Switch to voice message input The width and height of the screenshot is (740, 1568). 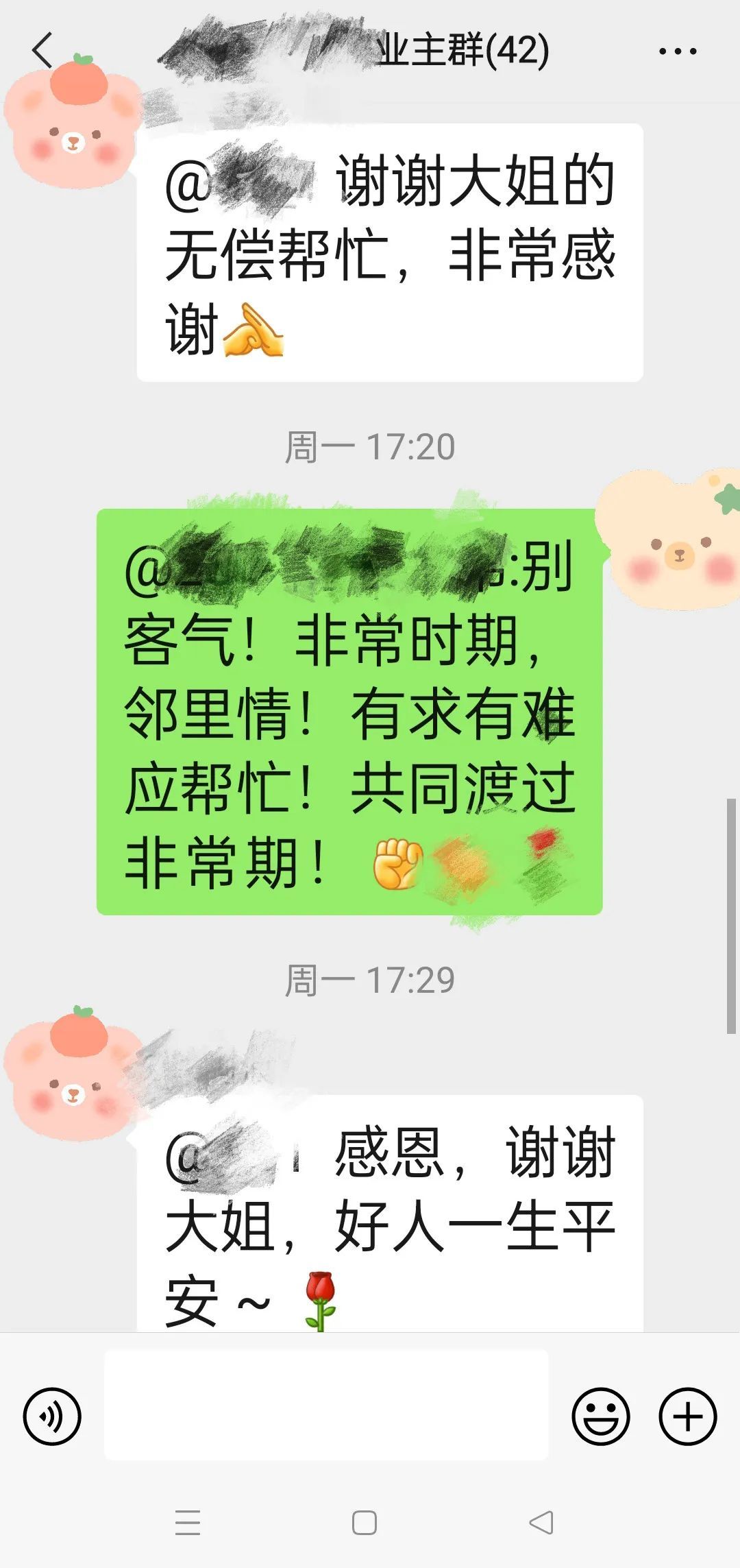coord(52,1416)
